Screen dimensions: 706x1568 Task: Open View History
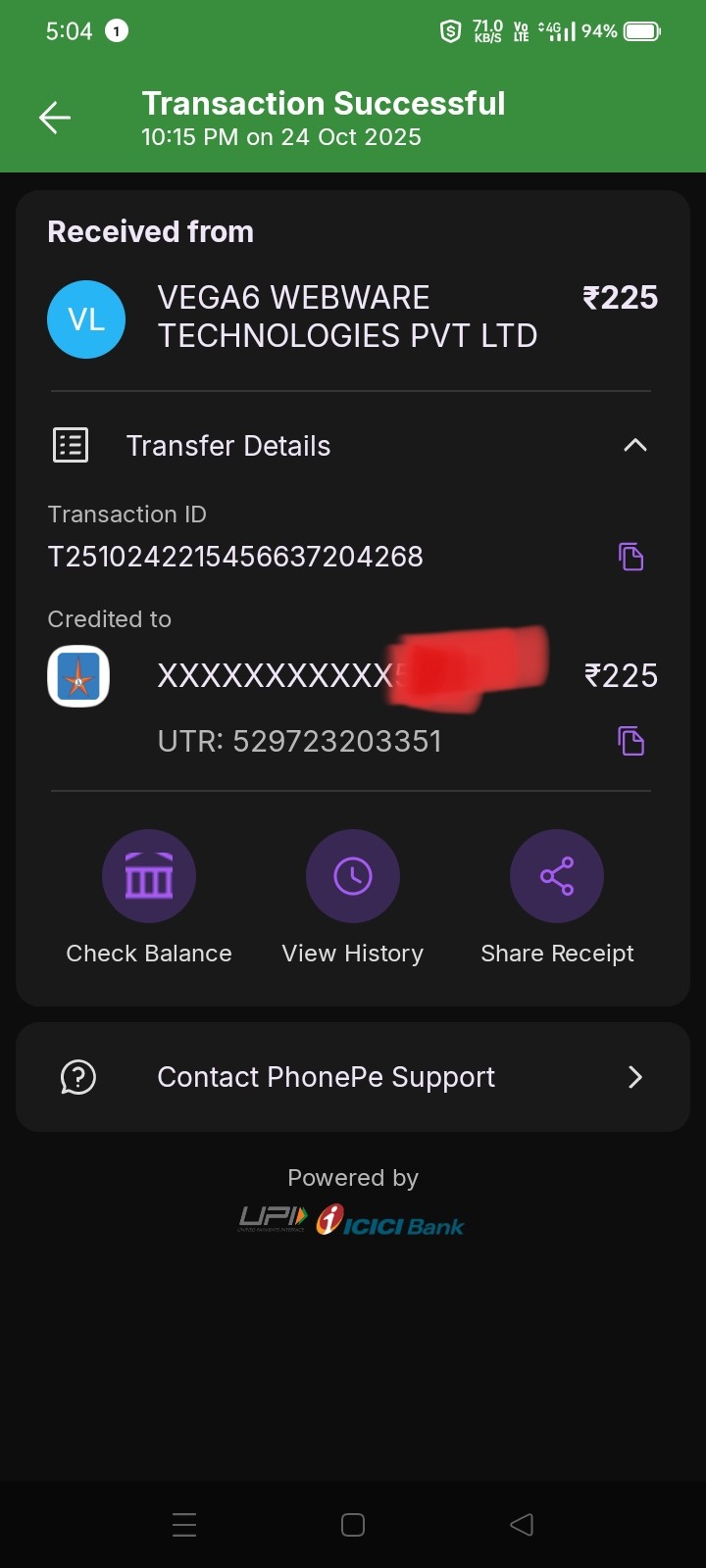click(353, 876)
